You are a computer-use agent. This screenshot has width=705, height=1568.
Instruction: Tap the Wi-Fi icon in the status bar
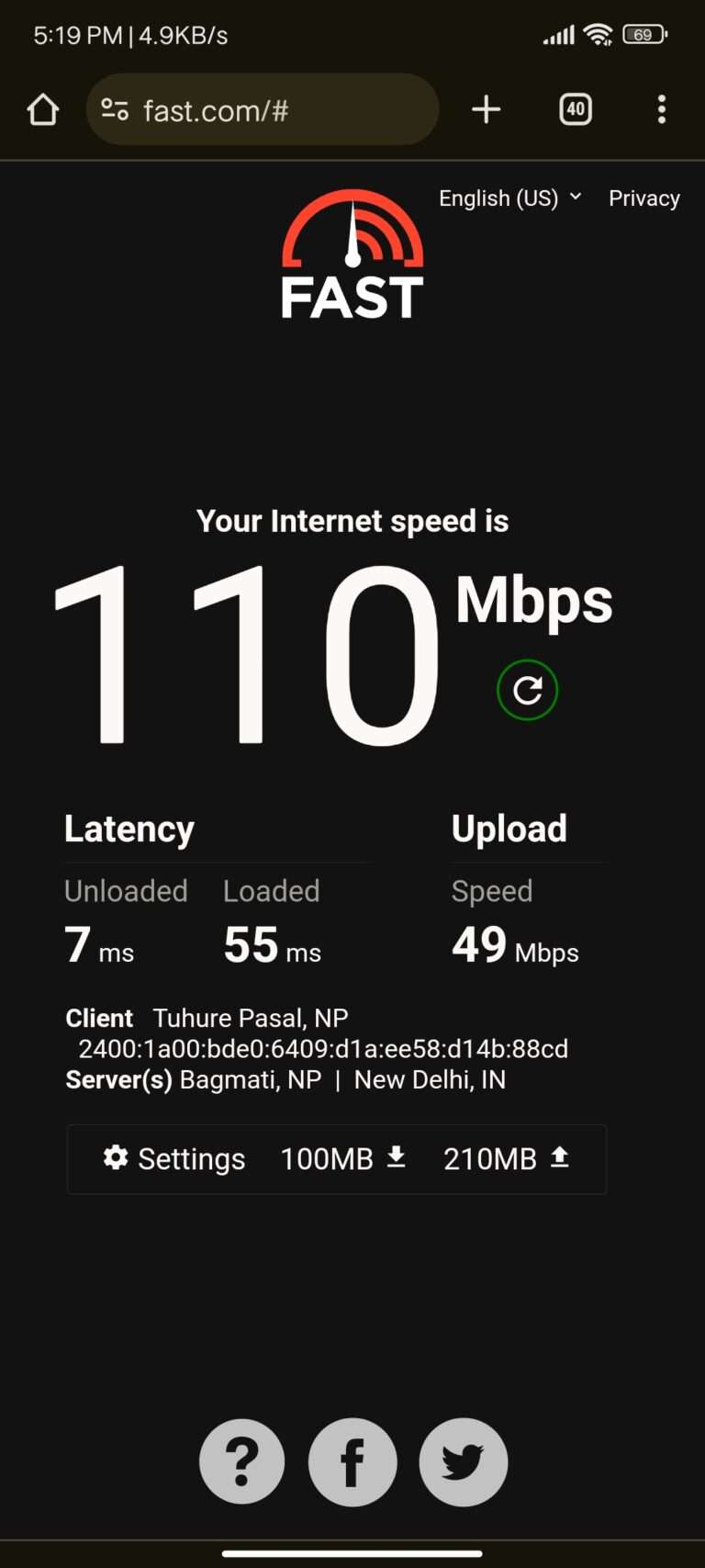[x=598, y=34]
